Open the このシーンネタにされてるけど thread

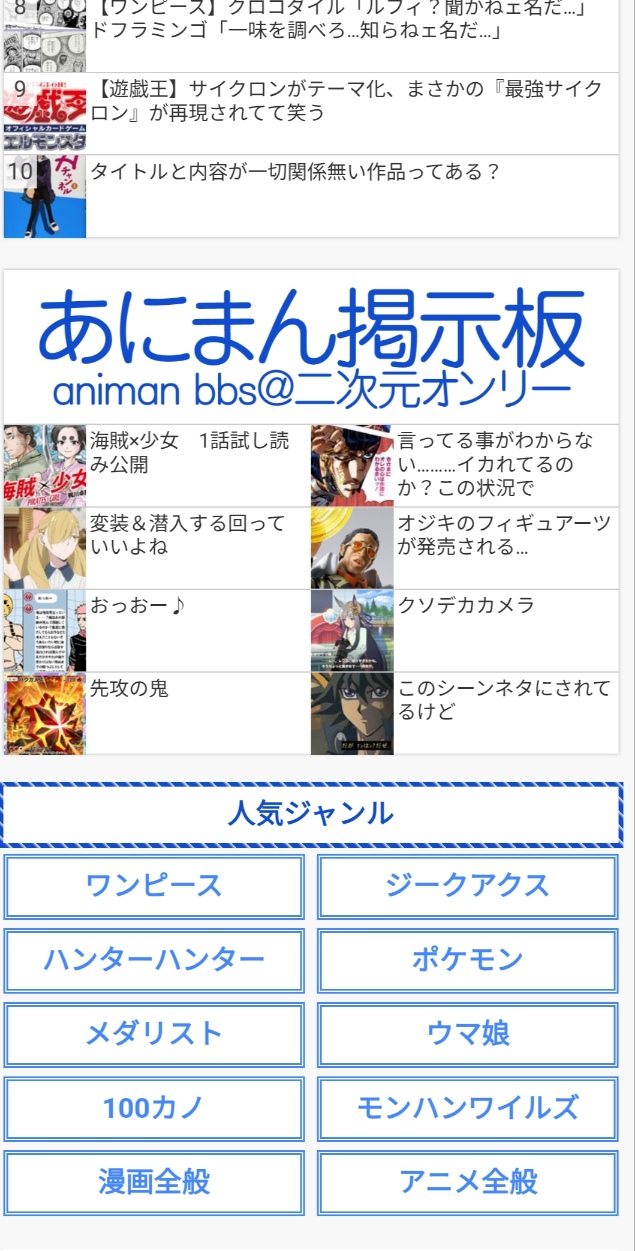coord(465,713)
